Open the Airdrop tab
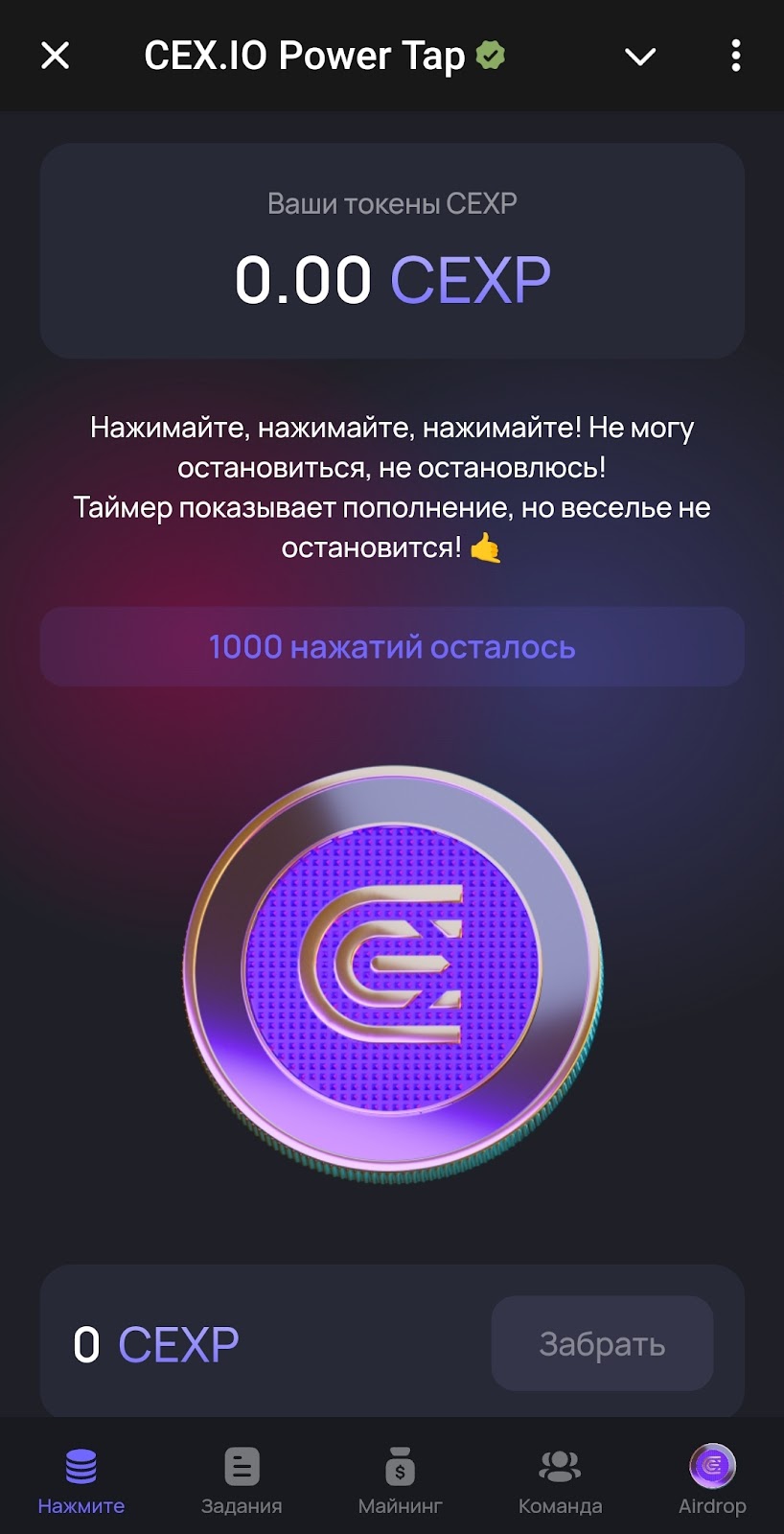 click(x=712, y=1480)
